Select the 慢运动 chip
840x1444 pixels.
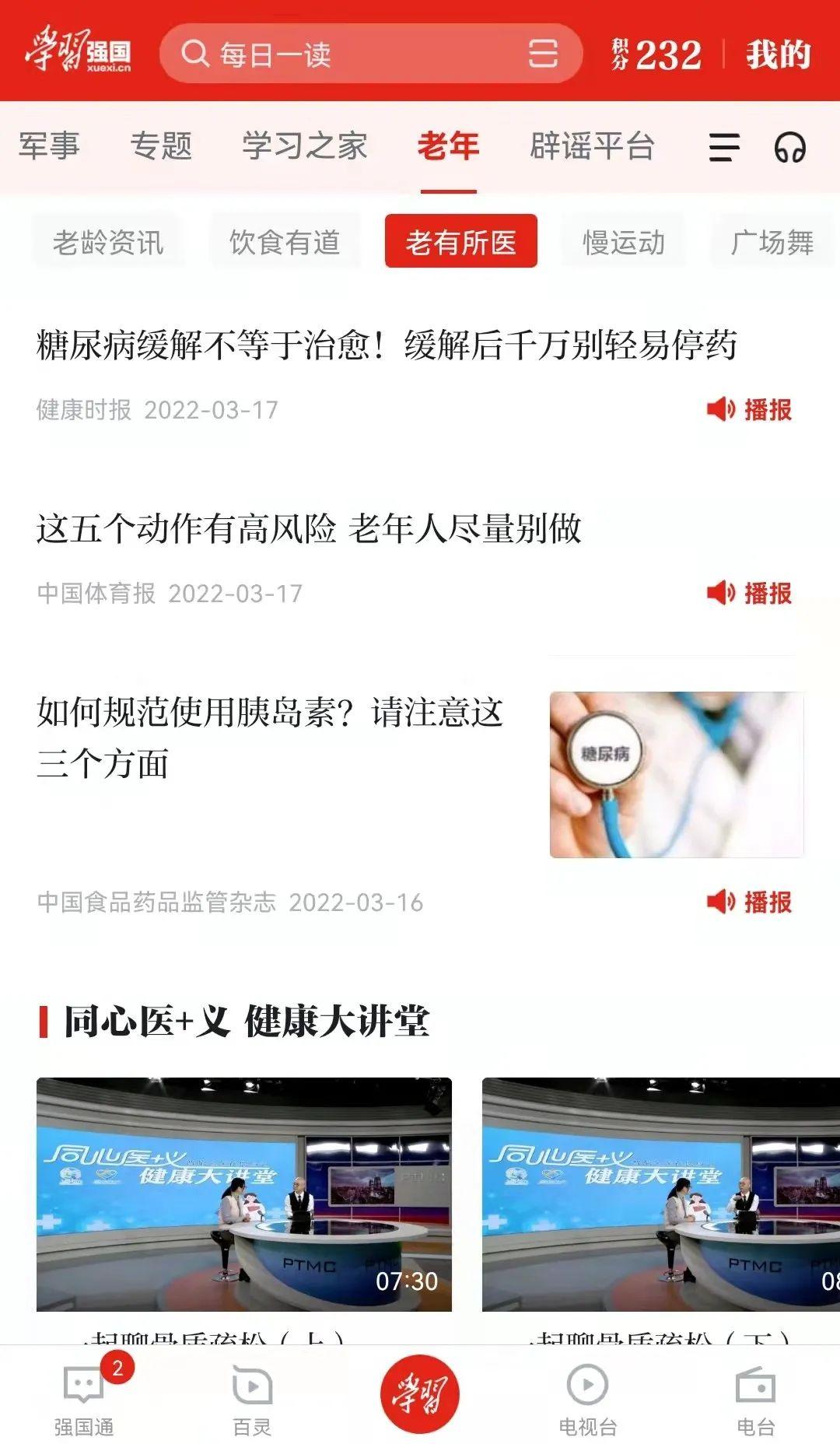(x=624, y=242)
